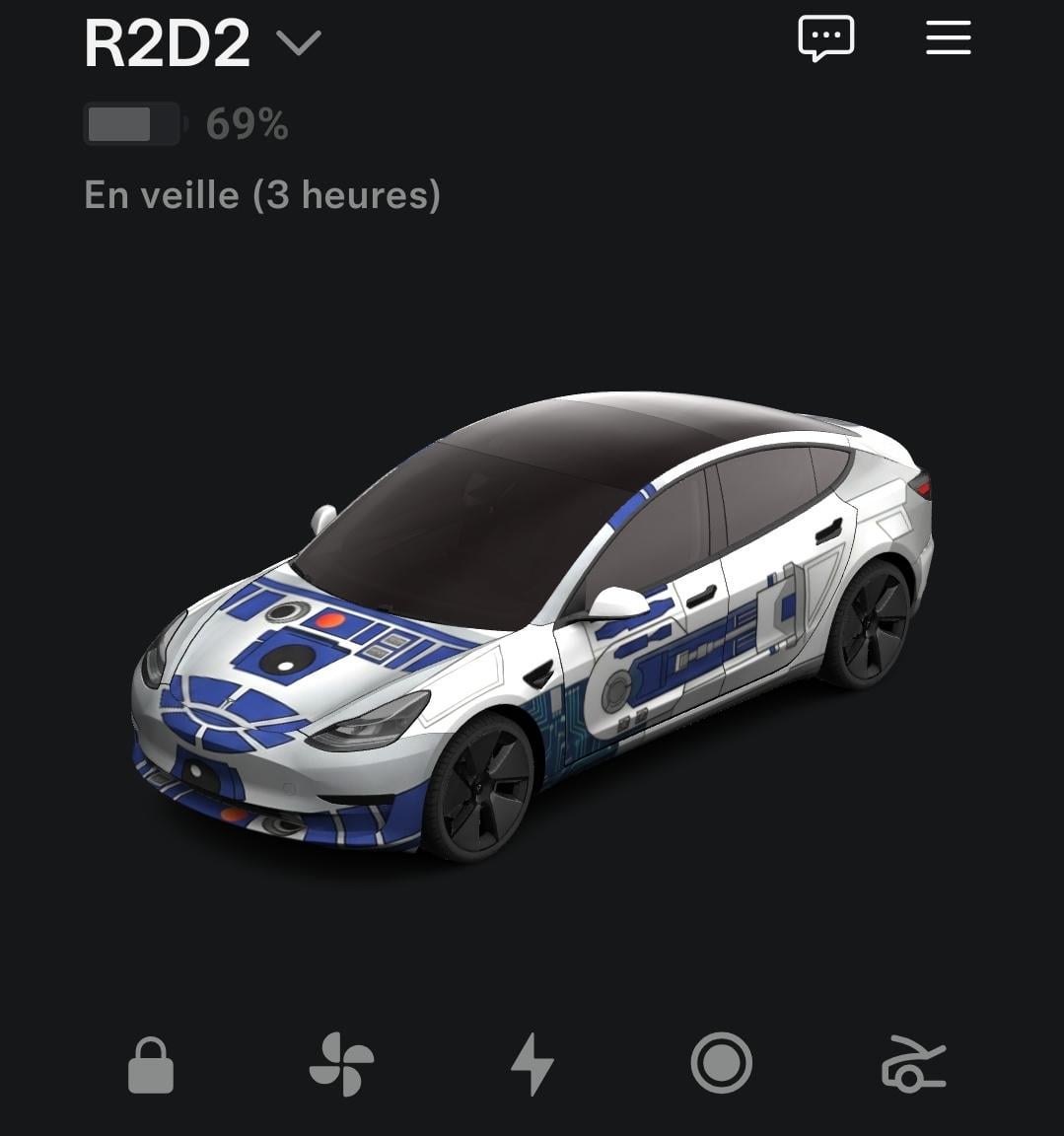Open the hamburger menu
This screenshot has height=1136, width=1064.
tap(948, 38)
